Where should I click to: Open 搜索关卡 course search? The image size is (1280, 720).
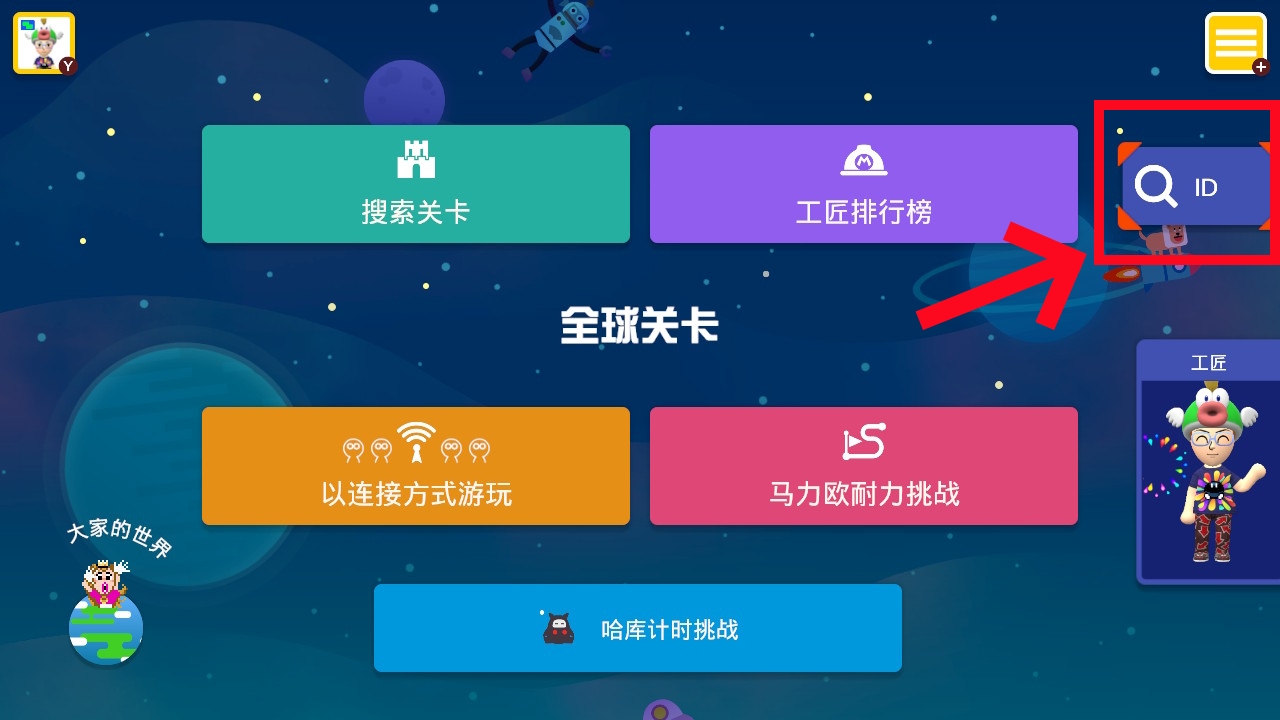pos(415,184)
